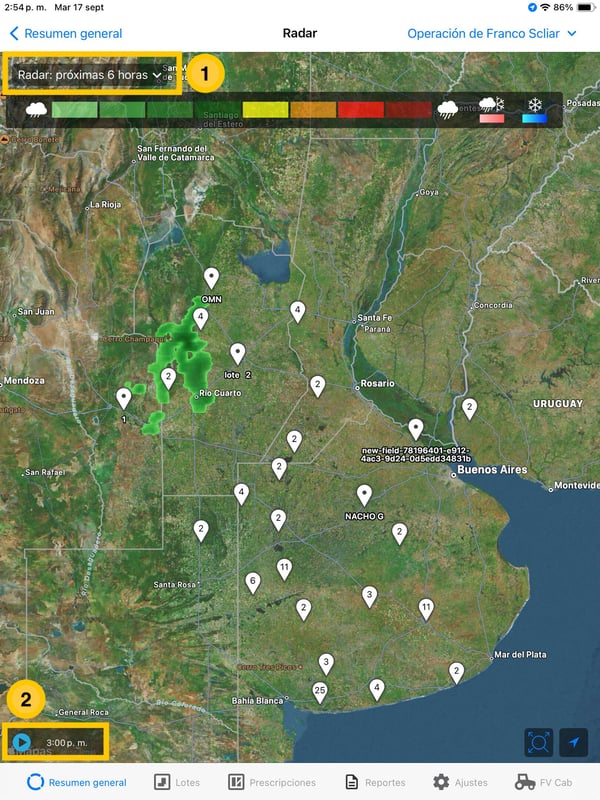600x800 pixels.
Task: Expand the Radar: próximas 6 horas selector
Action: pyautogui.click(x=90, y=75)
